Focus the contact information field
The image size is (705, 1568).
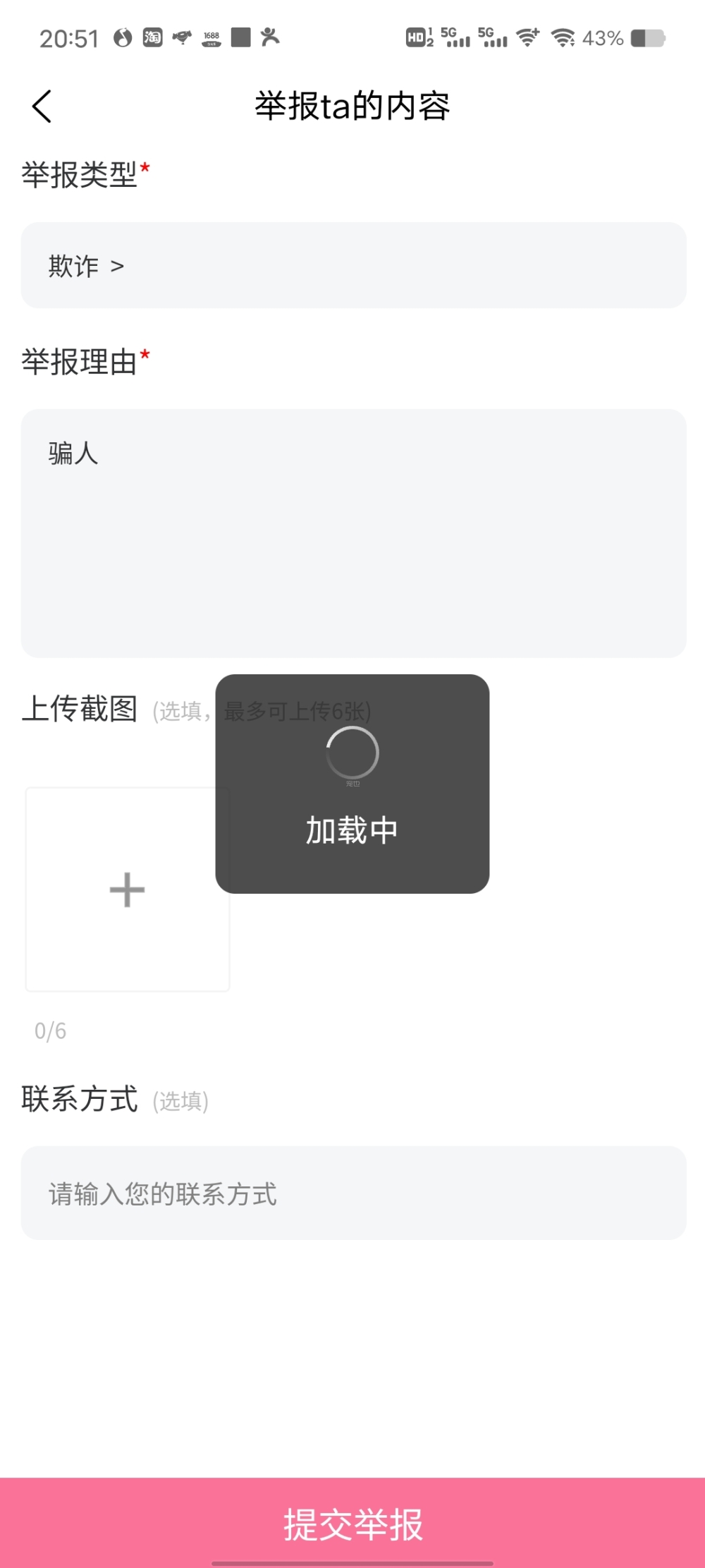[352, 1193]
